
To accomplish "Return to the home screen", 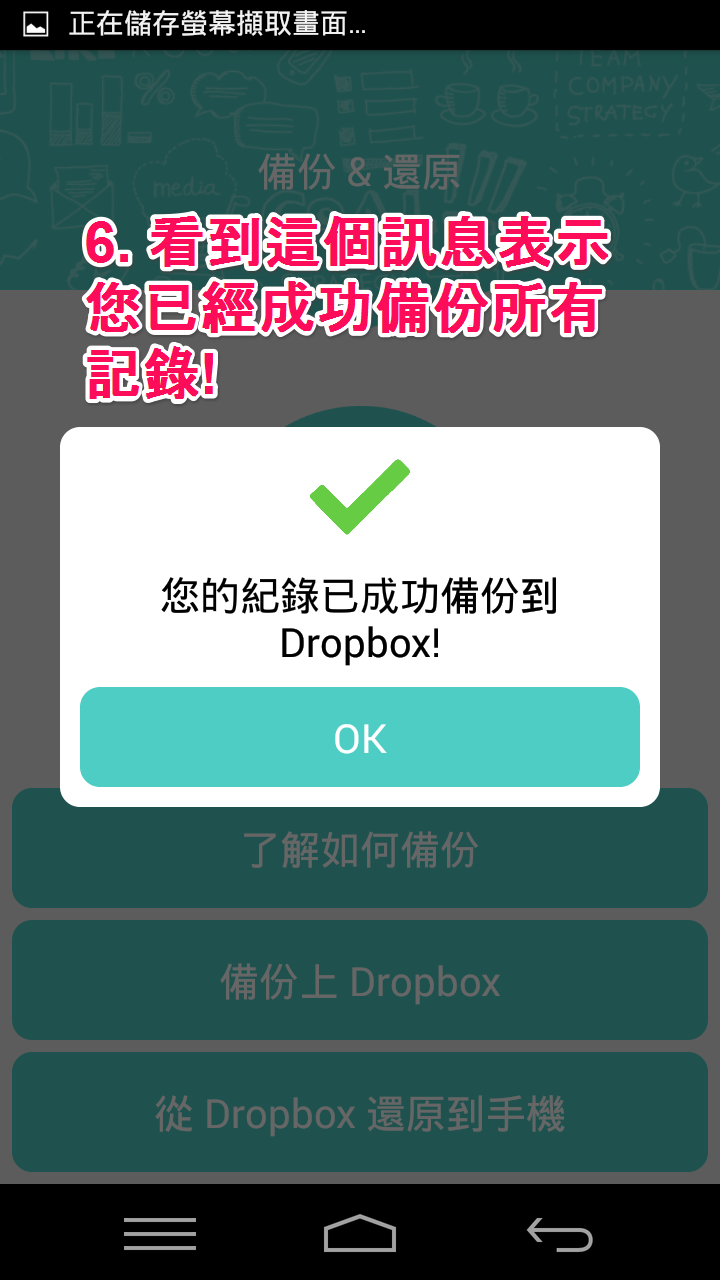I will [x=360, y=1234].
